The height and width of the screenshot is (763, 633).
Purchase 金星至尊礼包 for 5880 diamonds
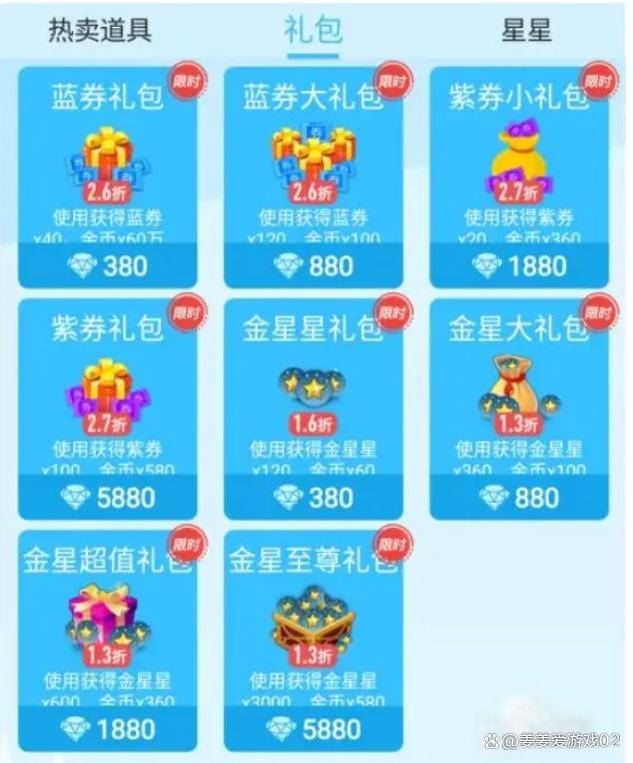313,728
